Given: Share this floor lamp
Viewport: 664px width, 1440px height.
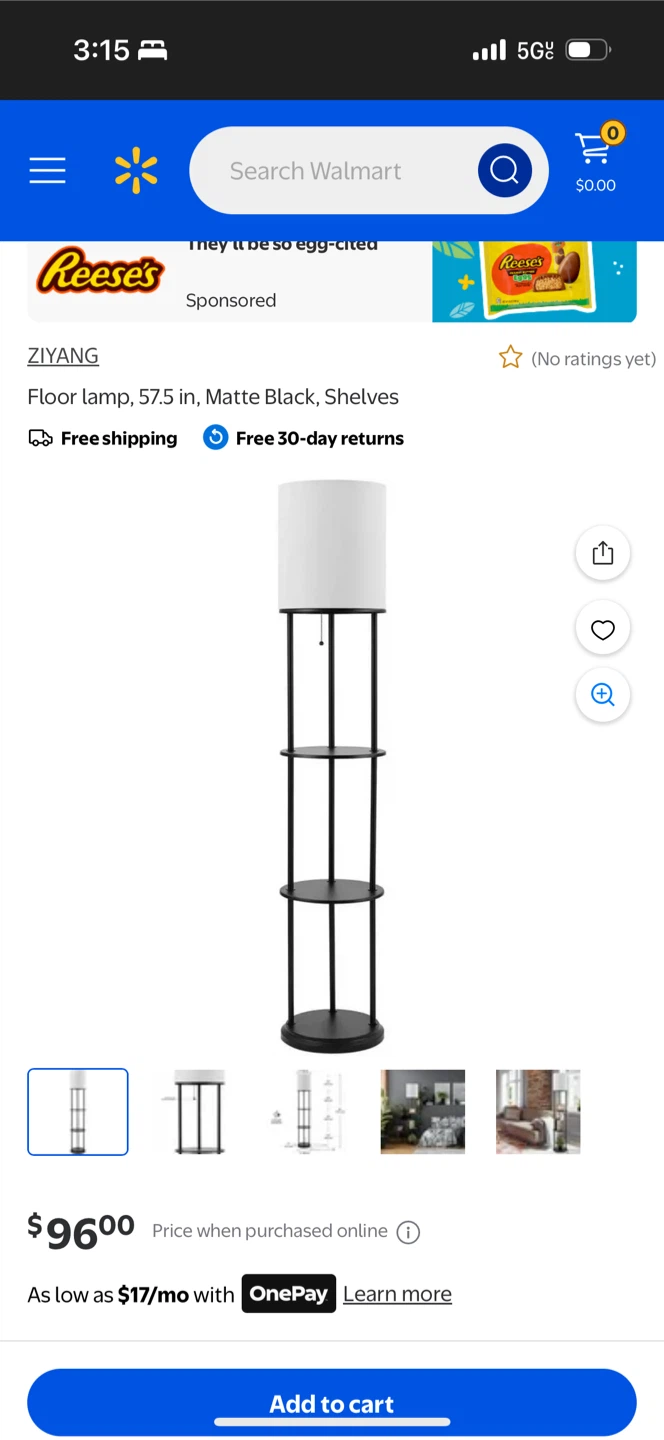Looking at the screenshot, I should point(603,553).
